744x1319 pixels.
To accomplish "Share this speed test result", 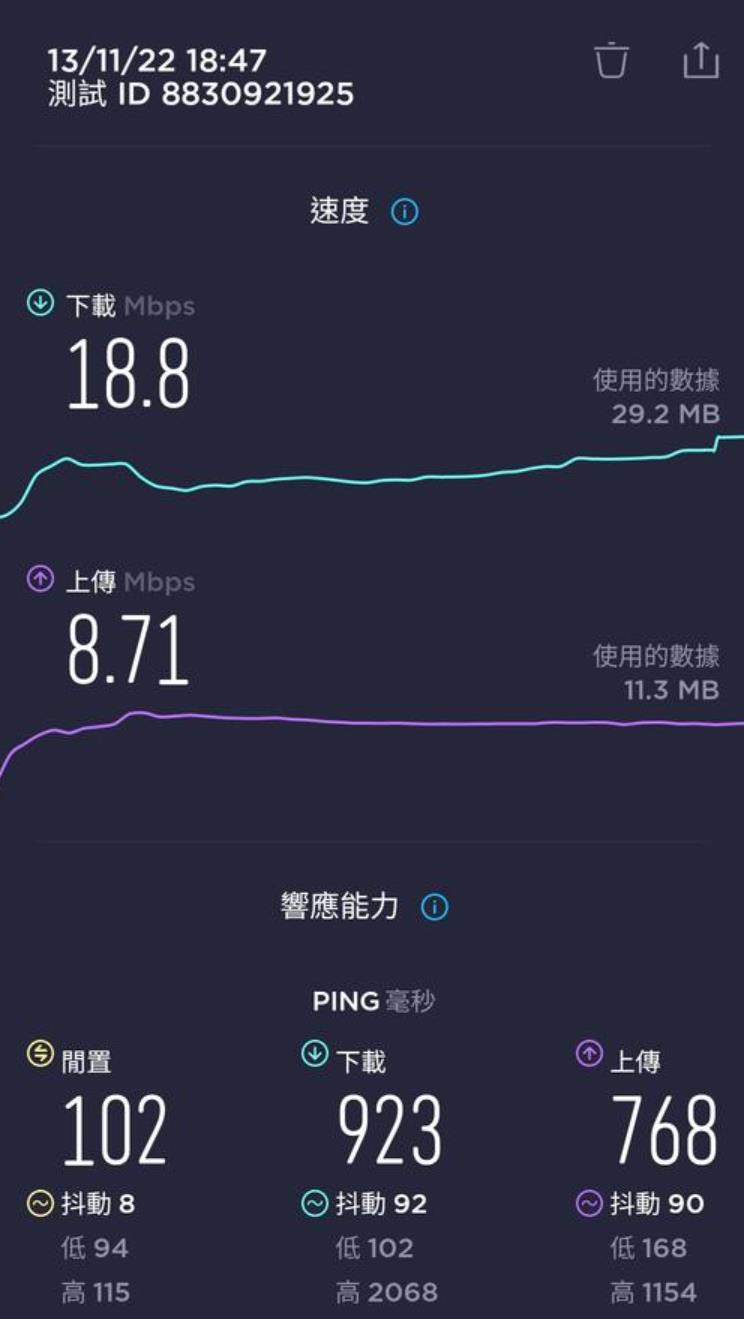I will [700, 61].
